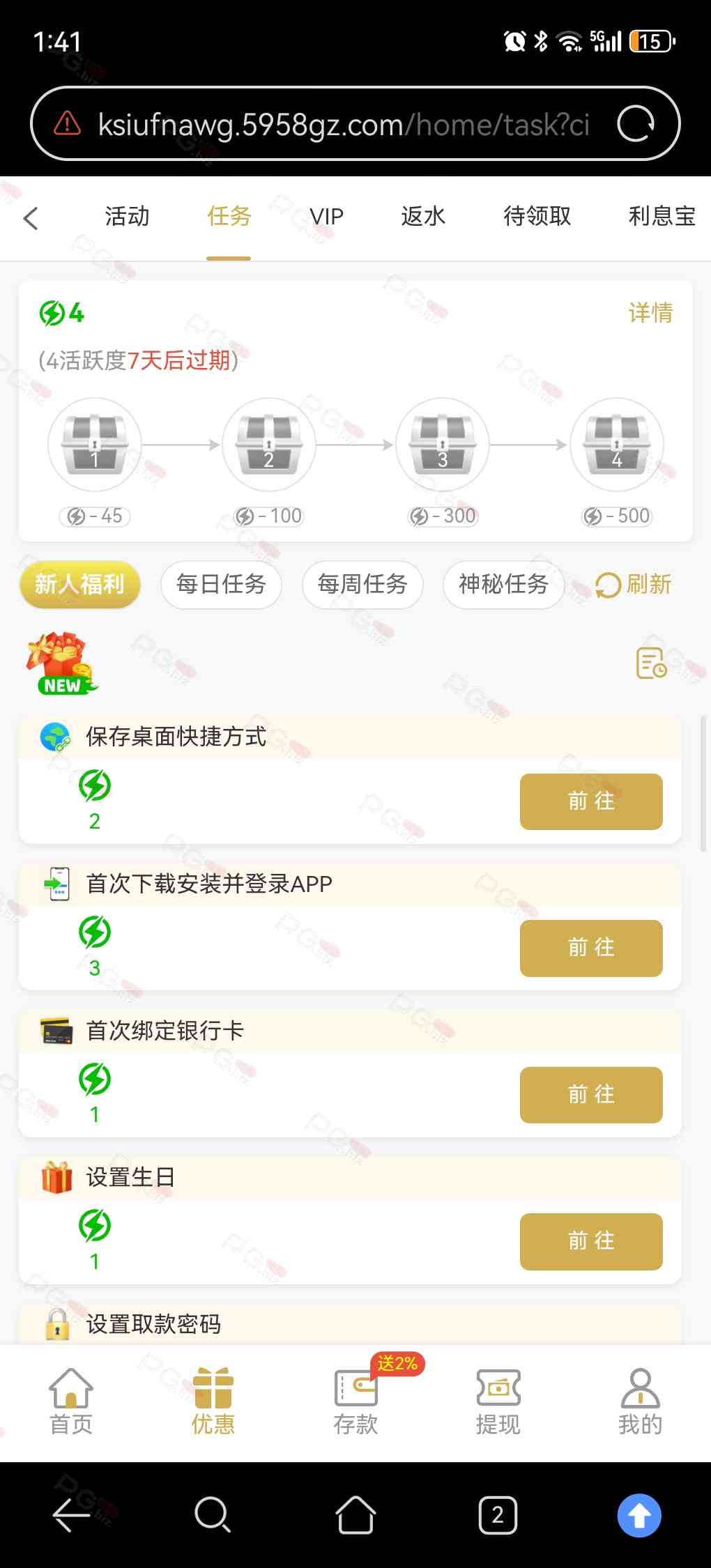
Task: Switch to the 返水 tab
Action: tap(423, 217)
